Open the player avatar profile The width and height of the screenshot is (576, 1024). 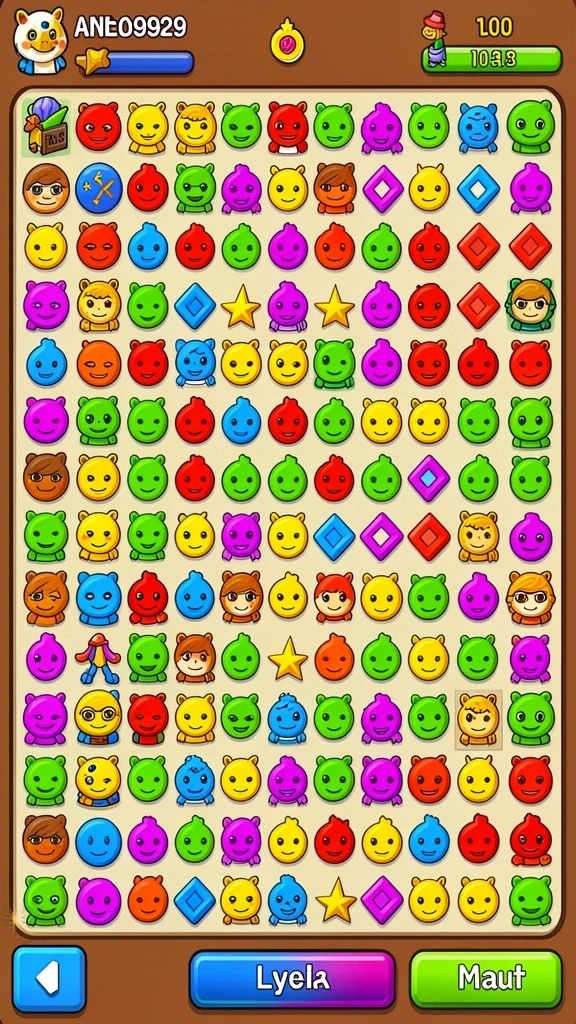pyautogui.click(x=40, y=39)
